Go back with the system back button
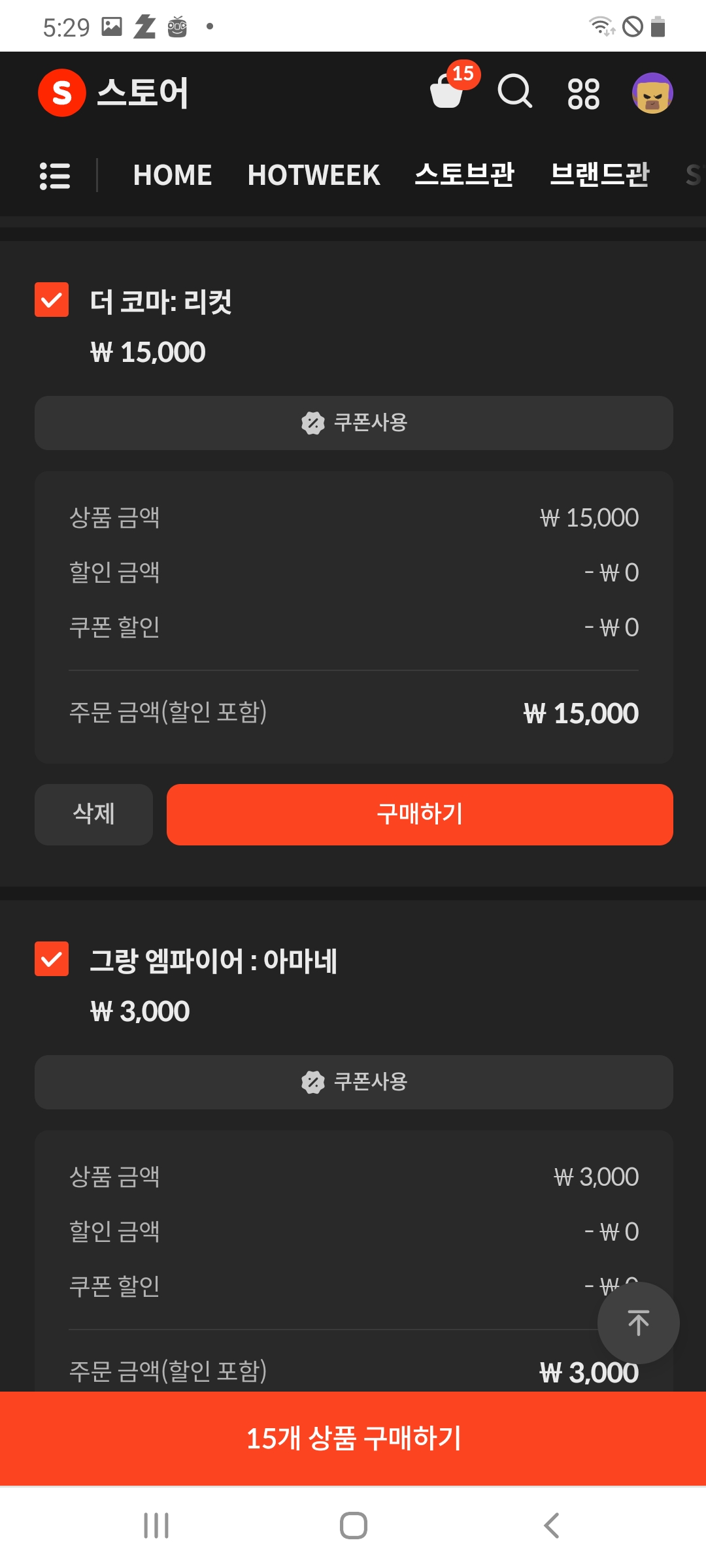The width and height of the screenshot is (706, 1568). (551, 1526)
